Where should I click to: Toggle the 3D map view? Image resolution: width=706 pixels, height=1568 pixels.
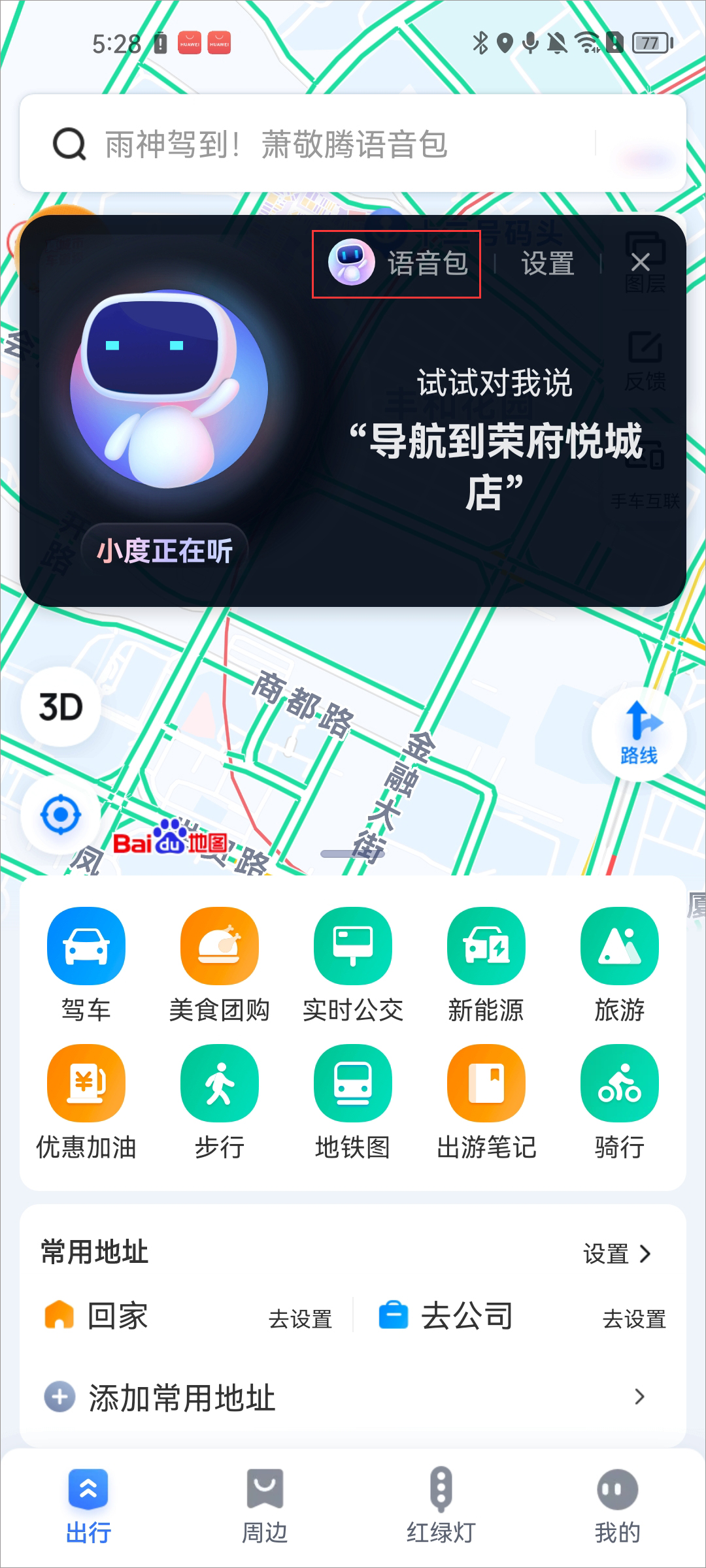(61, 708)
